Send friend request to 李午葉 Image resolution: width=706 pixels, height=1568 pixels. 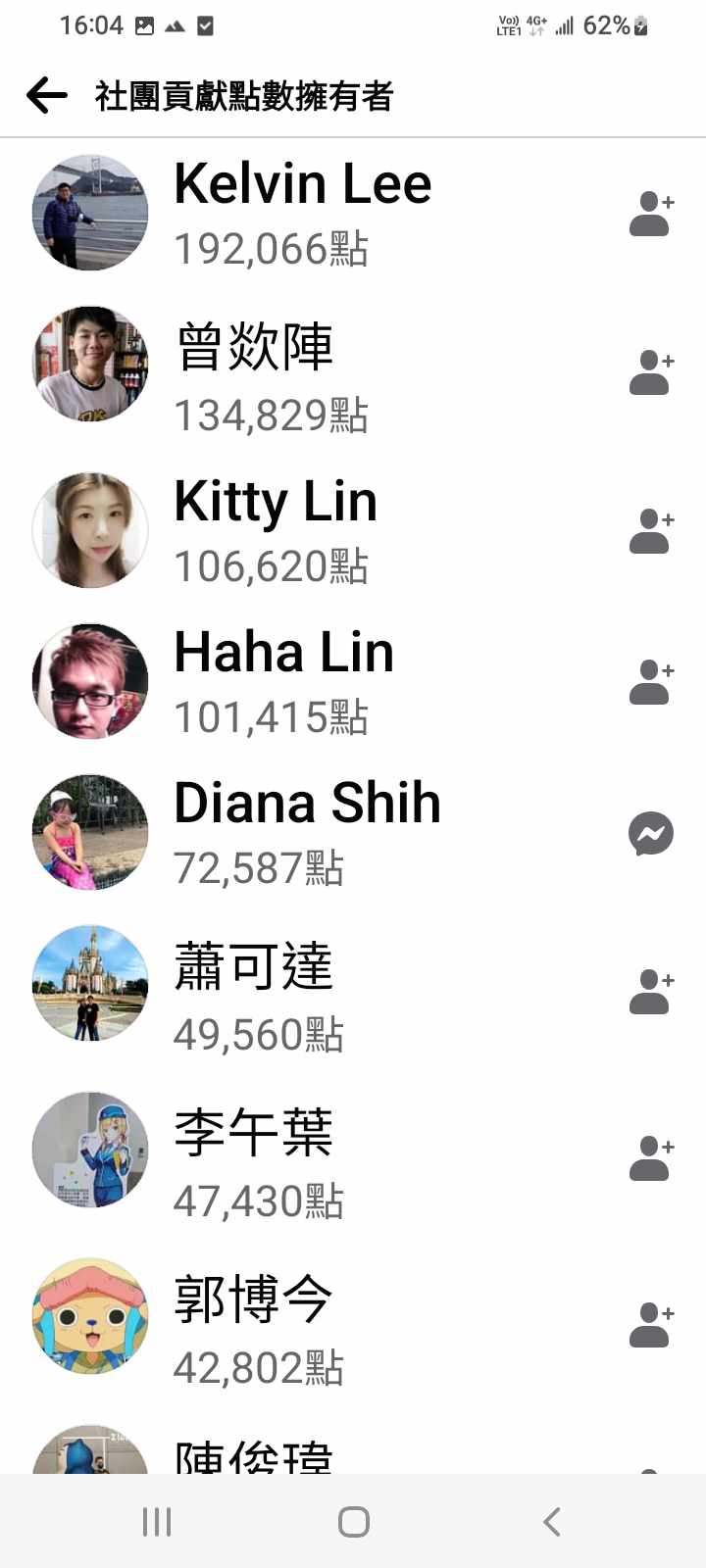click(651, 1158)
